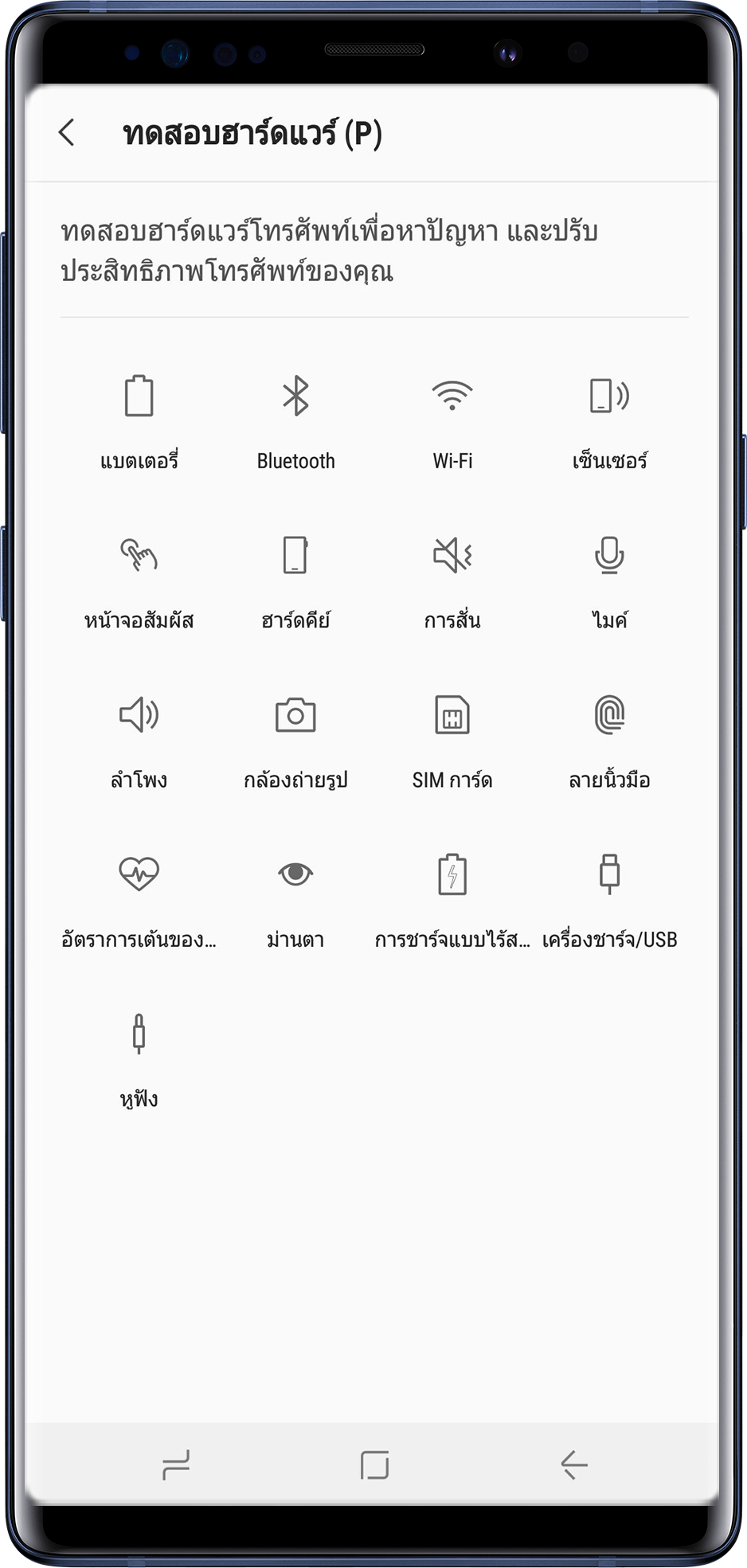
Task: Run the wireless charging test
Action: point(452,902)
